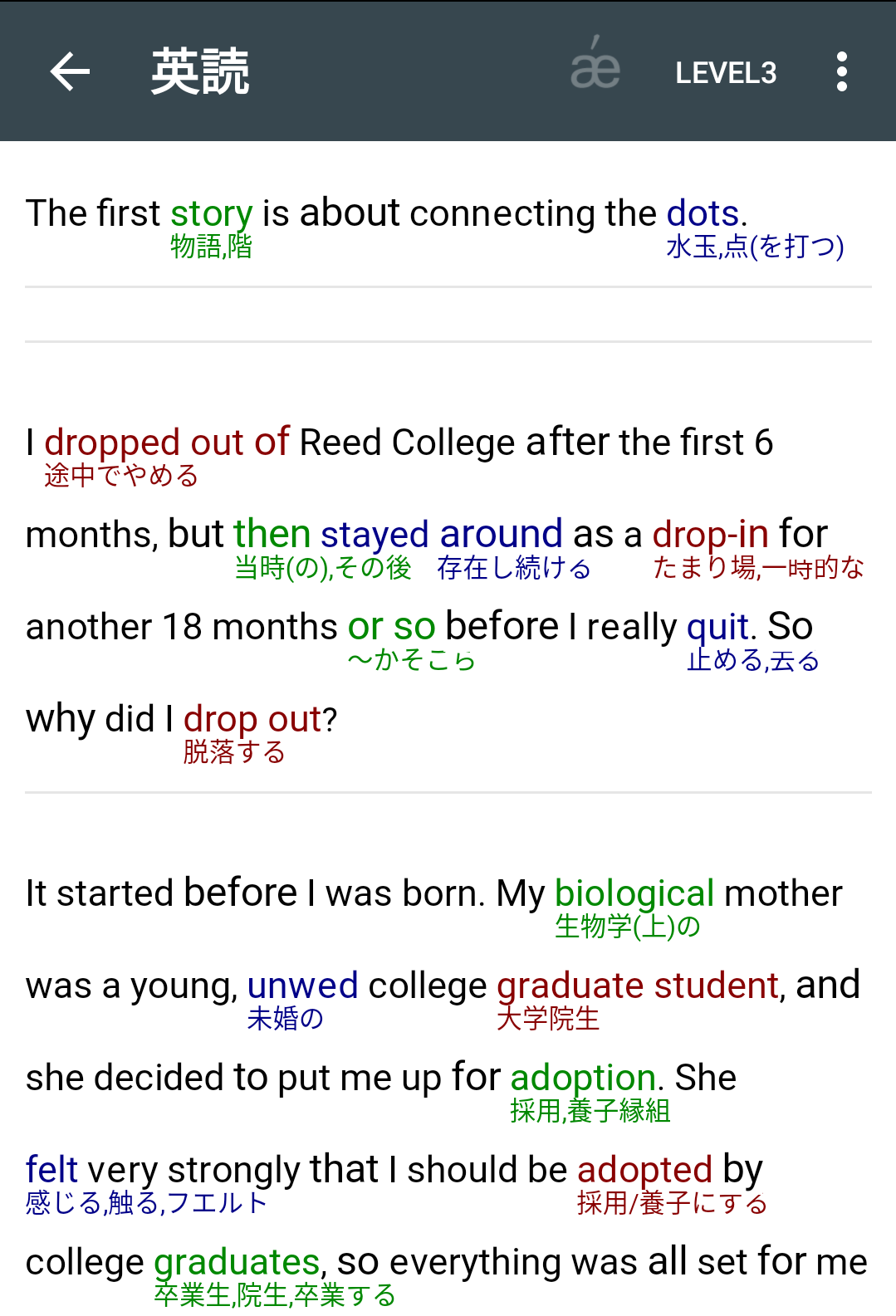Open the three-dot overflow menu
This screenshot has height=1316, width=896.
pyautogui.click(x=841, y=72)
